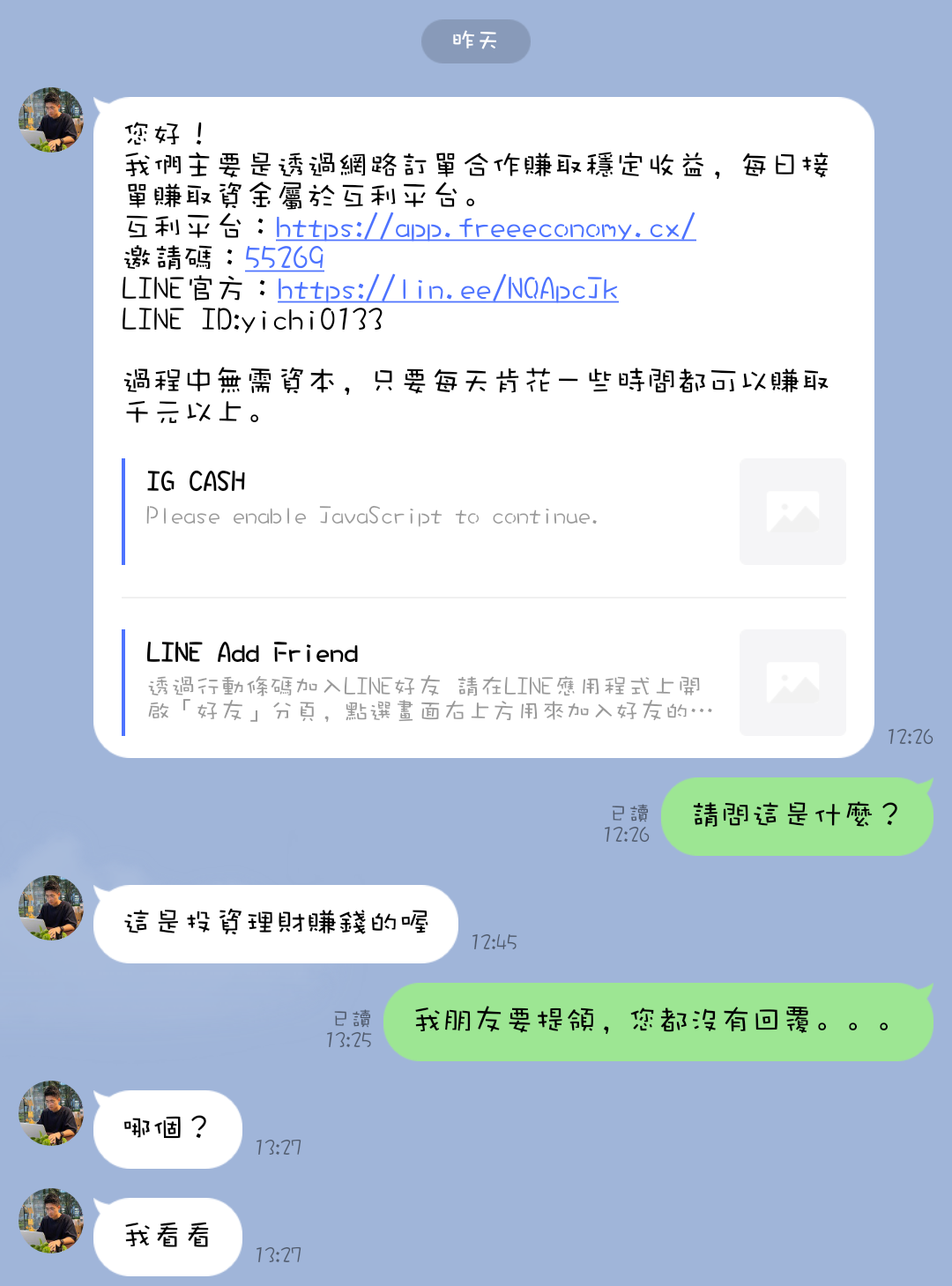The image size is (952, 1286).
Task: Open the app.freeeconomy.cx link
Action: (485, 228)
